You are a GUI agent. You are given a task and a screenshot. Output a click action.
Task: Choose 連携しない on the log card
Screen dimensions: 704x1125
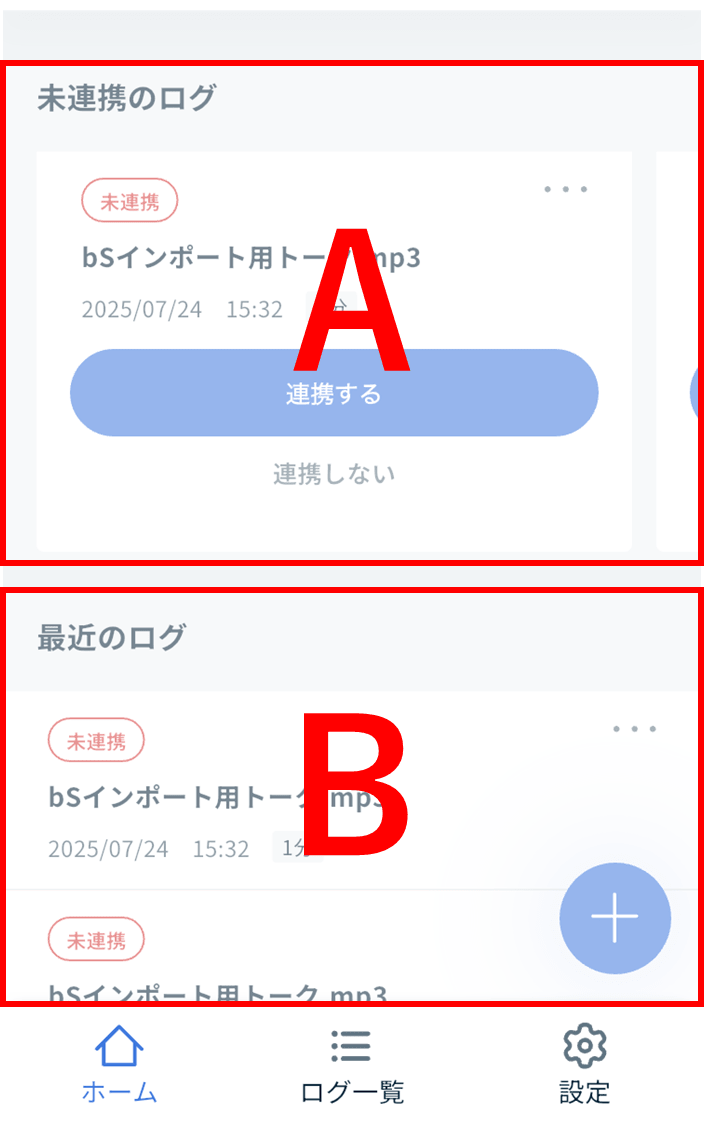coord(333,473)
